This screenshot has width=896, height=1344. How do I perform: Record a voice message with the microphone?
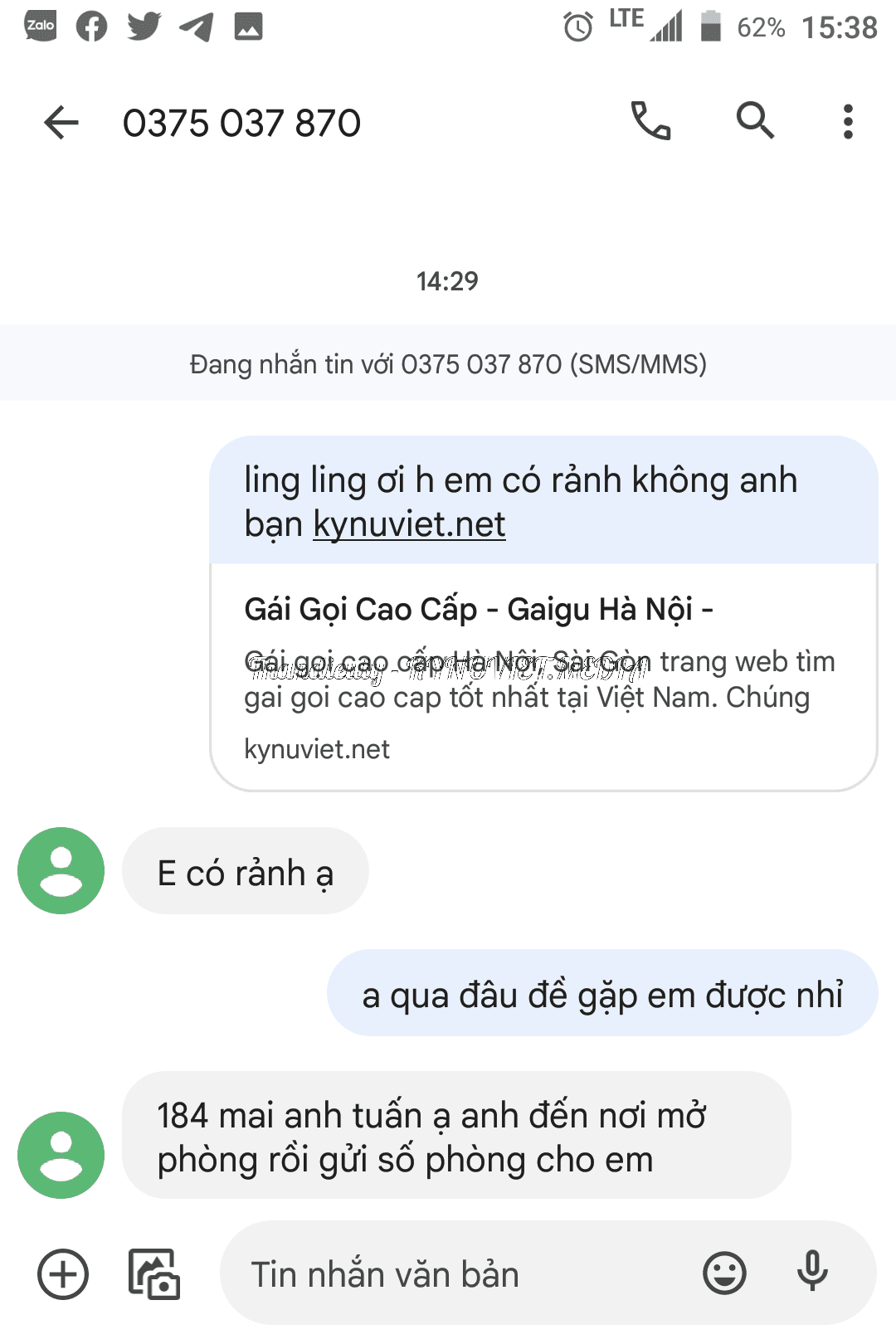click(812, 1272)
